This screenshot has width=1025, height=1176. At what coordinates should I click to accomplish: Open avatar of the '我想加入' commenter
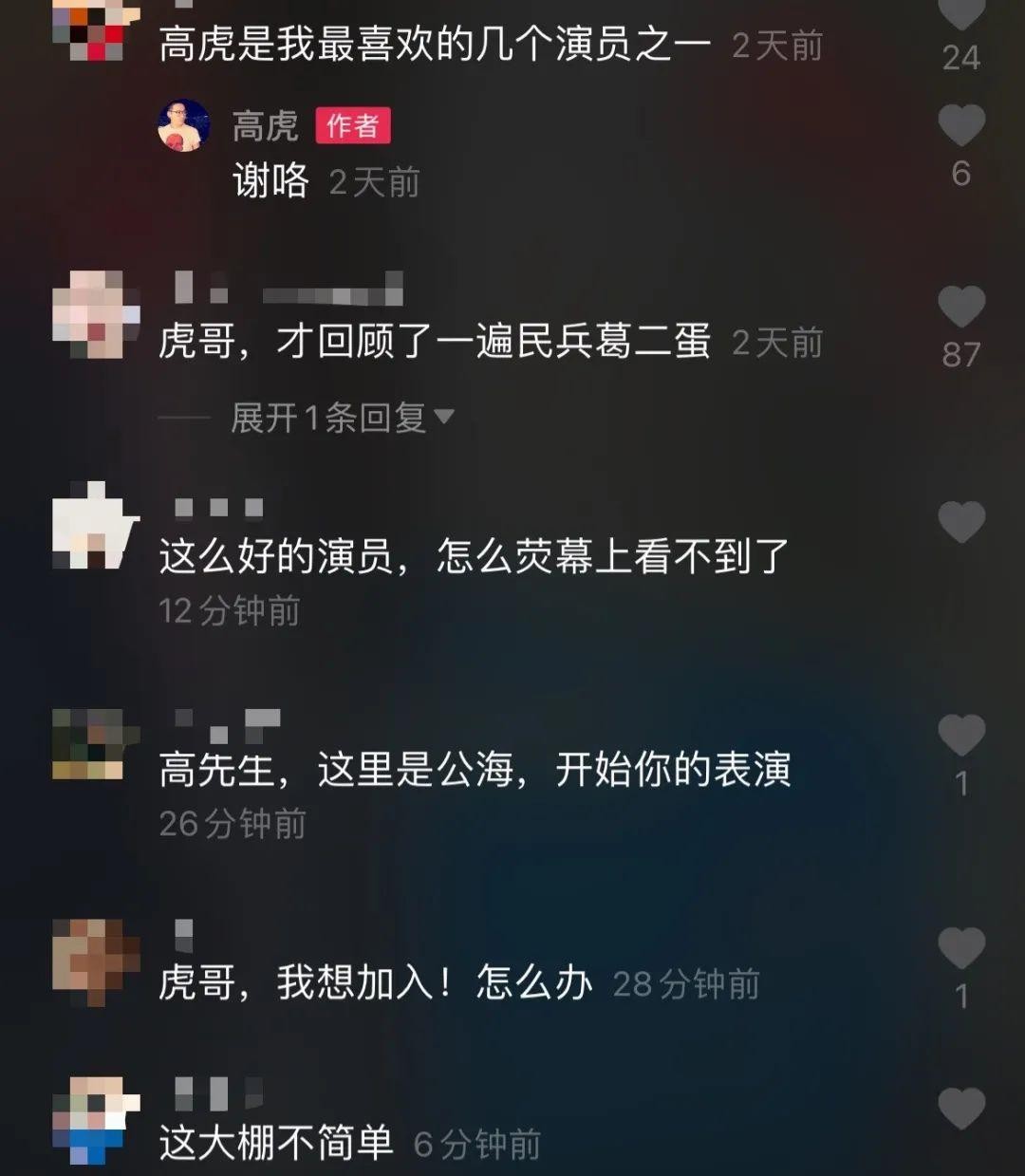pyautogui.click(x=95, y=961)
